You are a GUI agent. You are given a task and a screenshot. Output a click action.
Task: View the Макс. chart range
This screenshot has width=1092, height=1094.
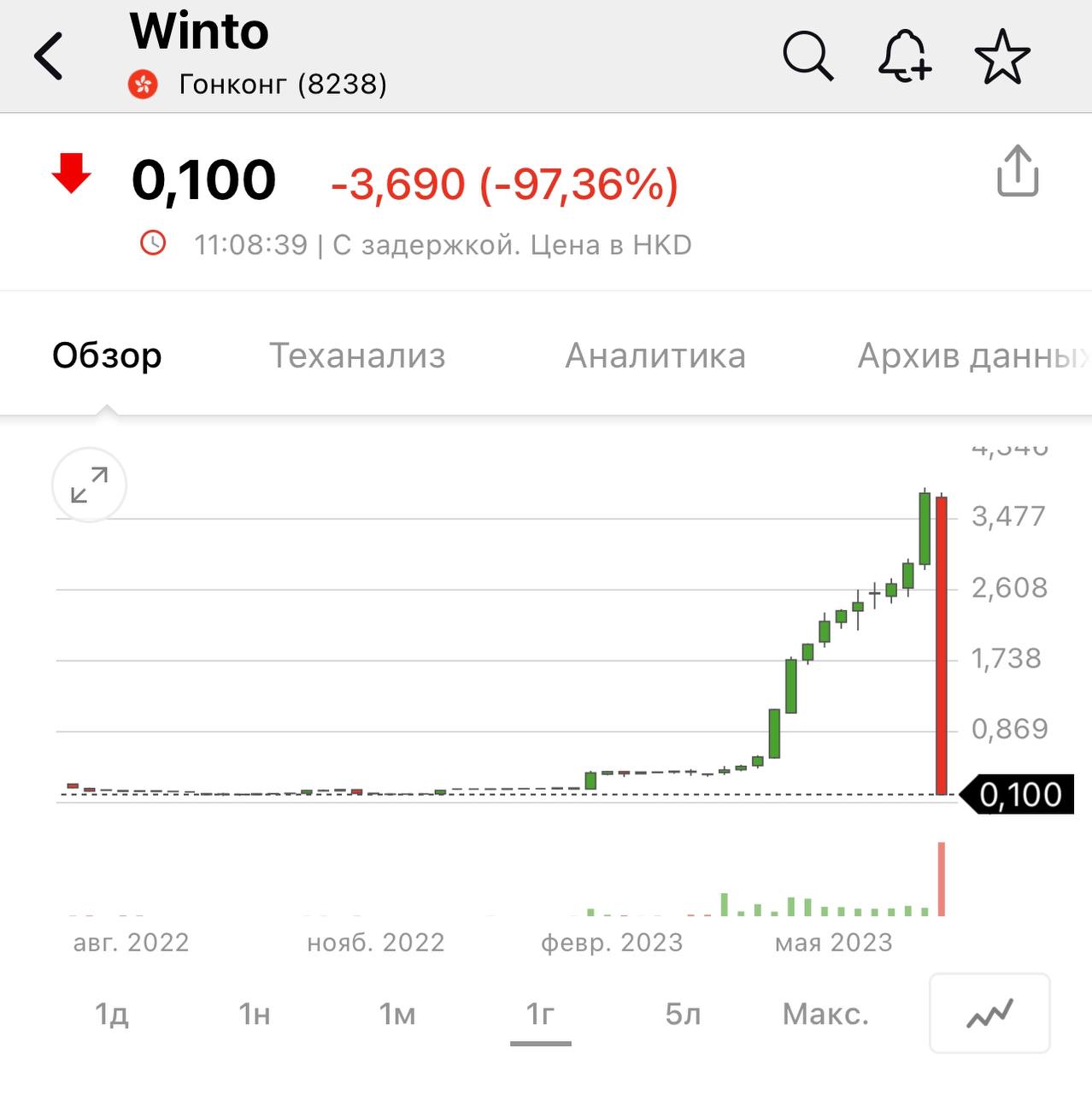point(825,1015)
